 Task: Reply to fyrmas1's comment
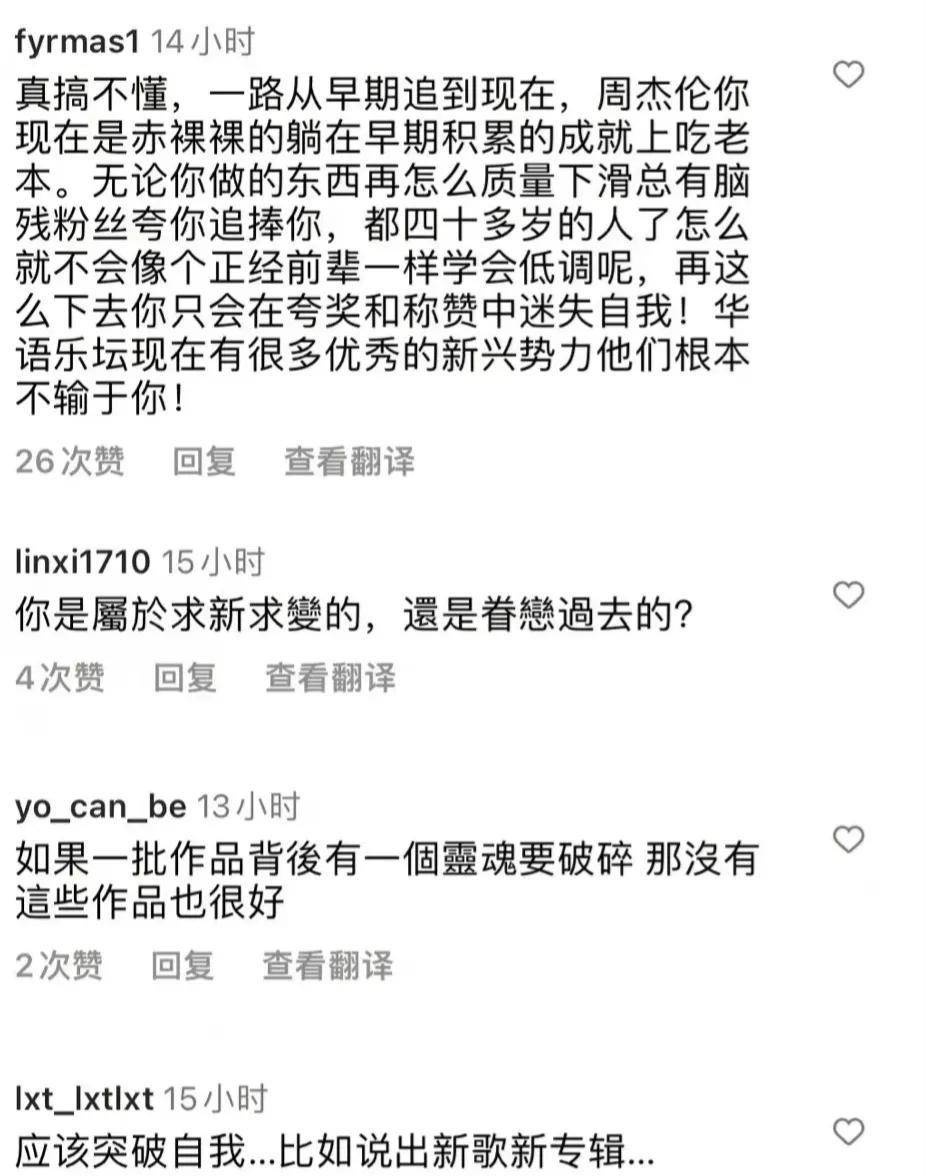(204, 462)
